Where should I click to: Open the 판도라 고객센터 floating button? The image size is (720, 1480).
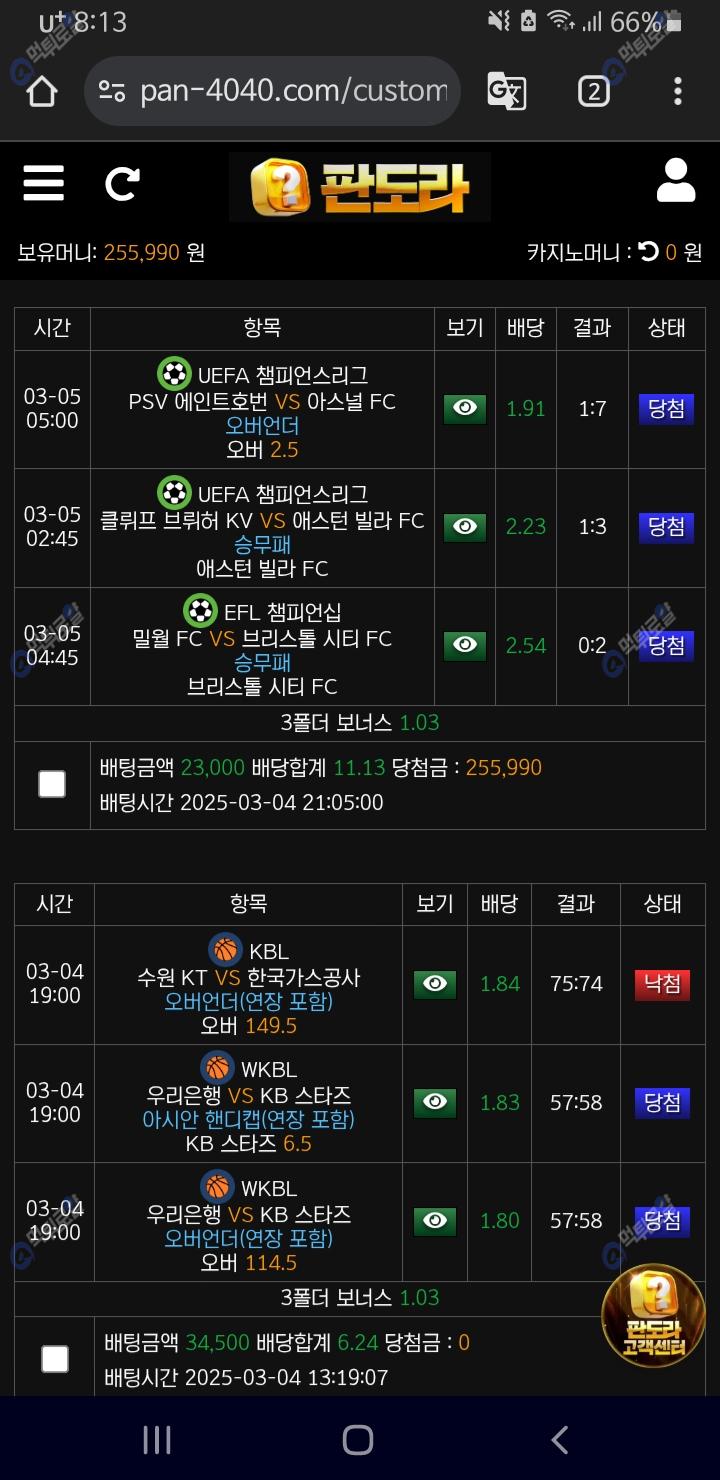click(653, 1315)
